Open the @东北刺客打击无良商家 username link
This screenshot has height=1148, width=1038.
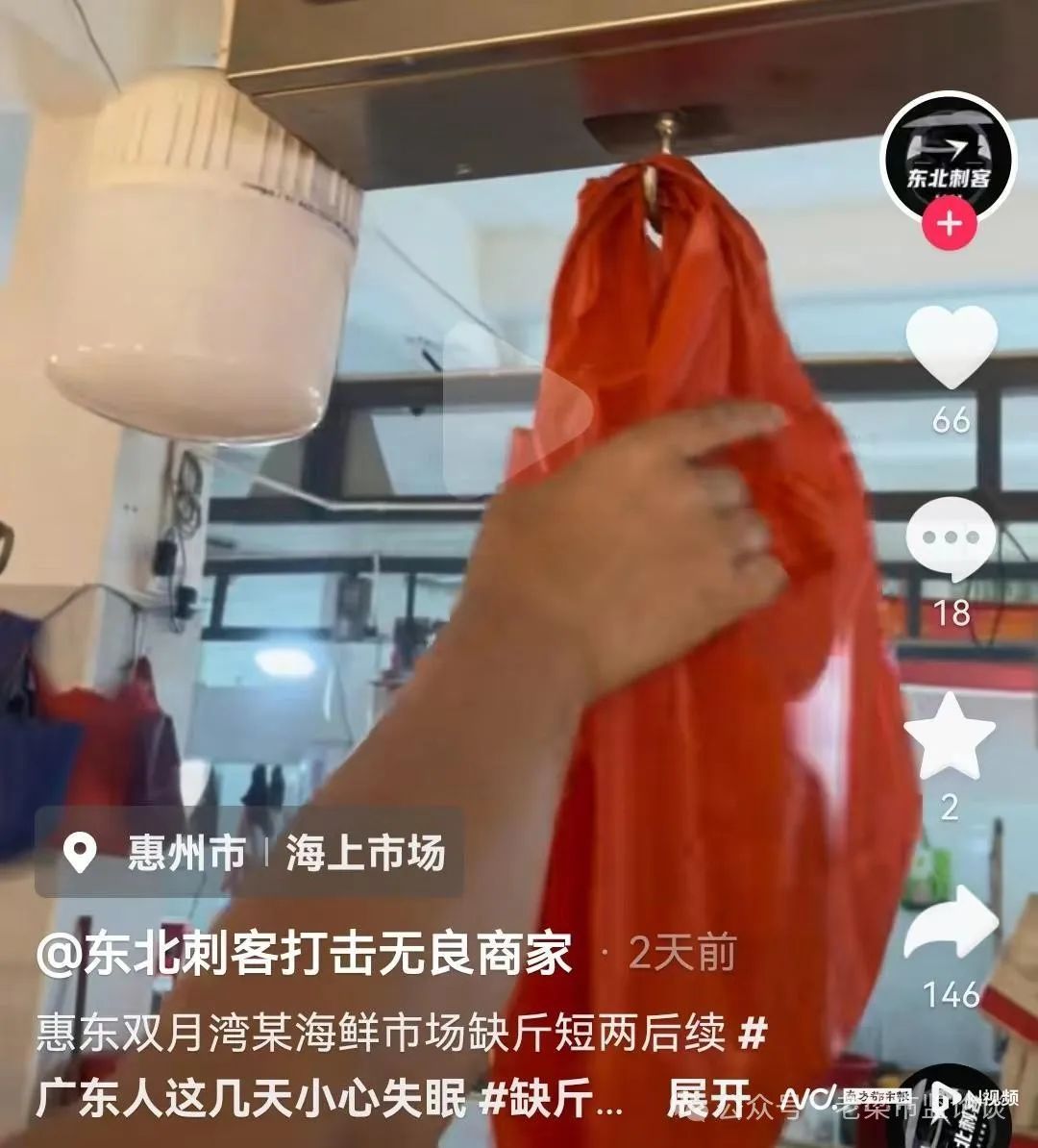pos(305,953)
